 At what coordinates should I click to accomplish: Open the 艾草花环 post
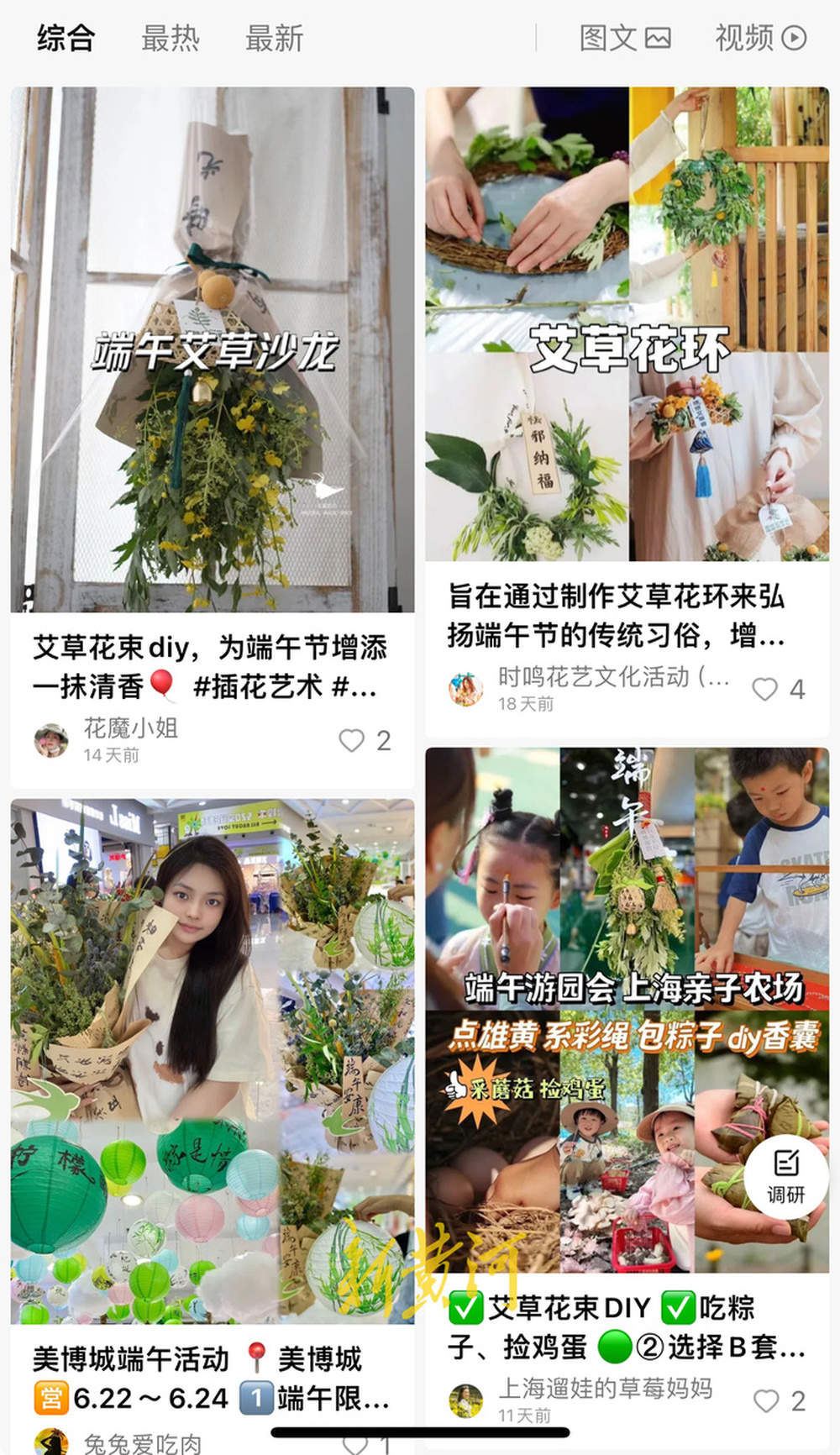pos(627,324)
